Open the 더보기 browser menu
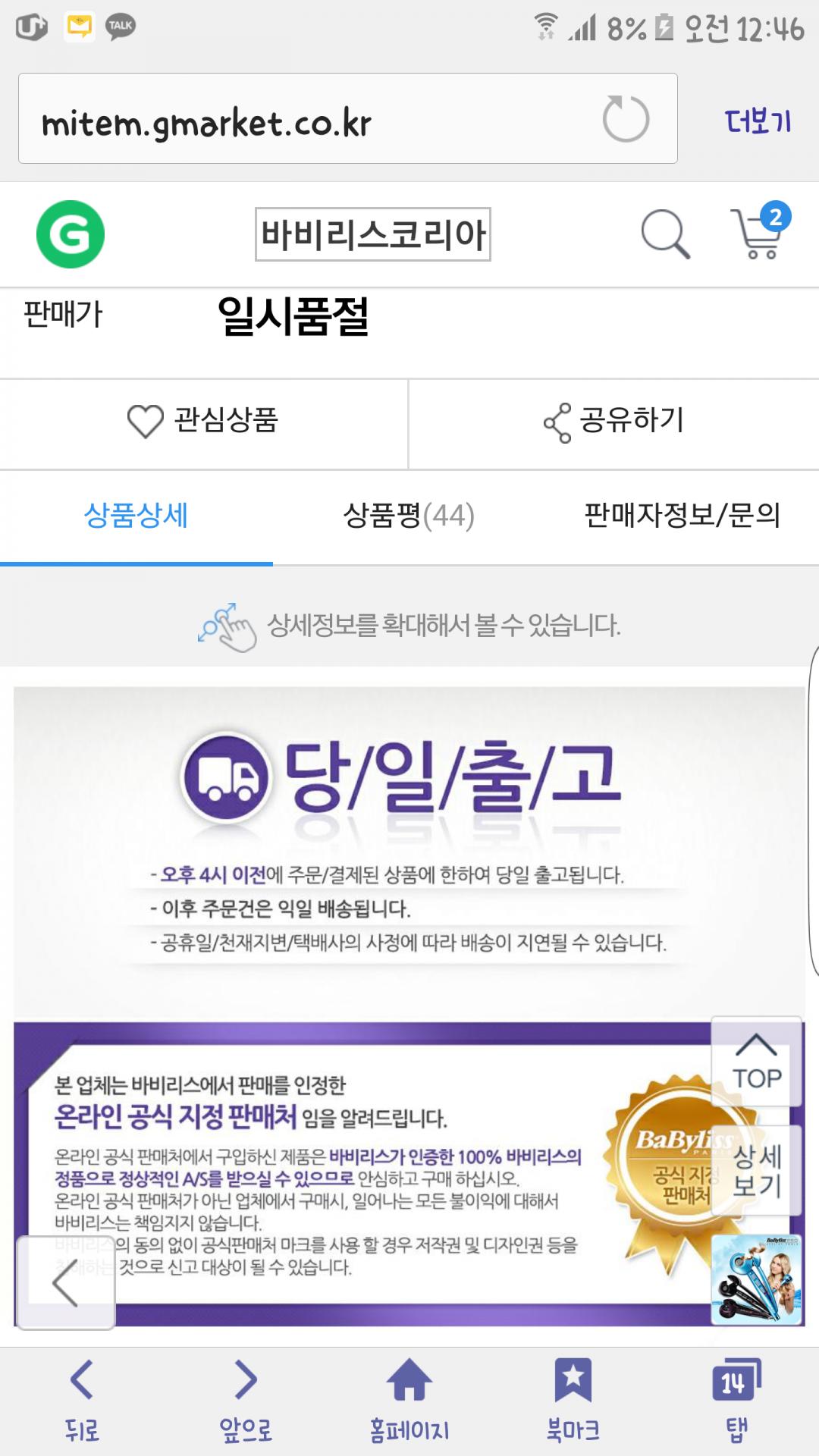 [758, 121]
